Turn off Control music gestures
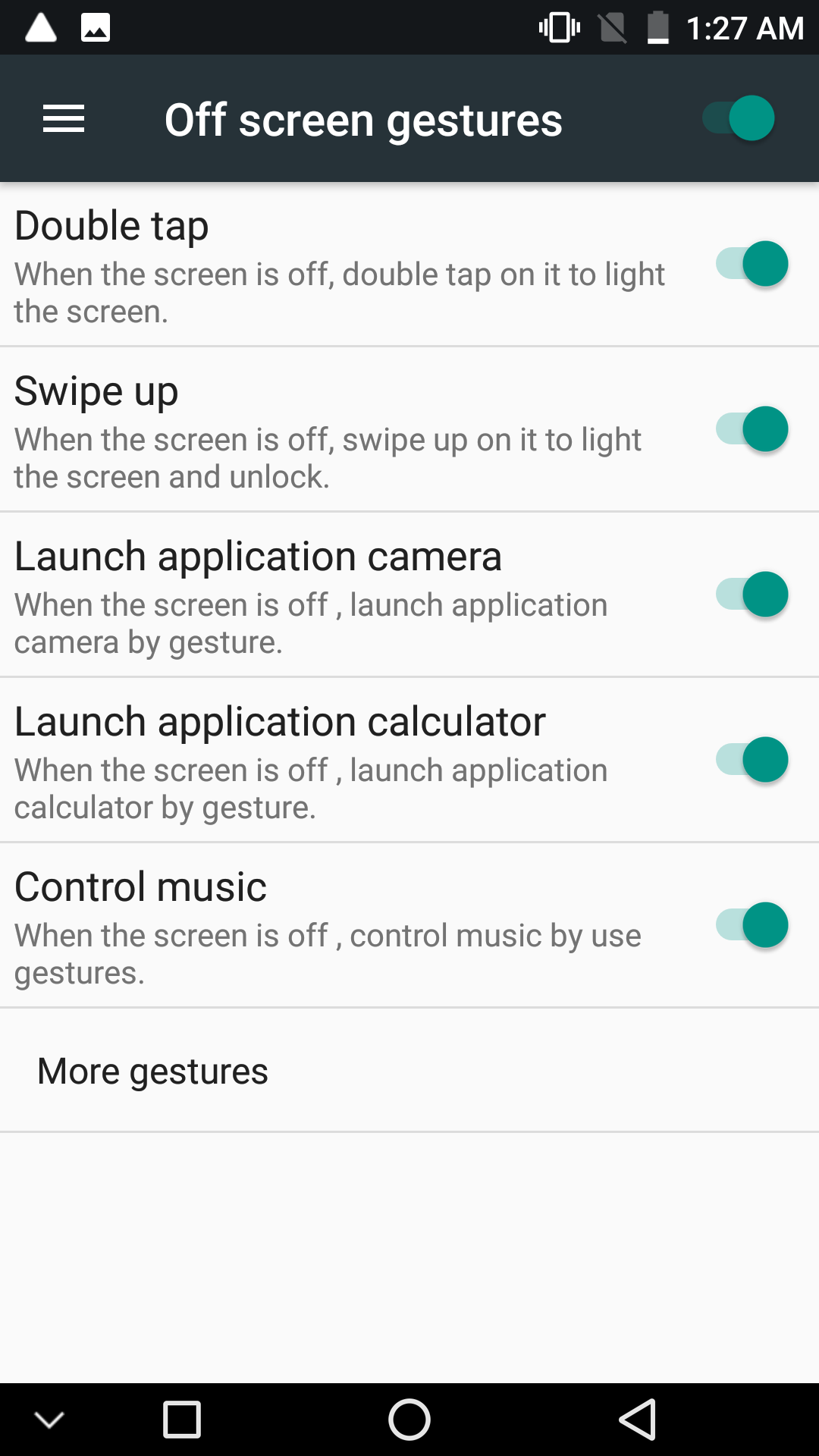Image resolution: width=819 pixels, height=1456 pixels. (752, 925)
